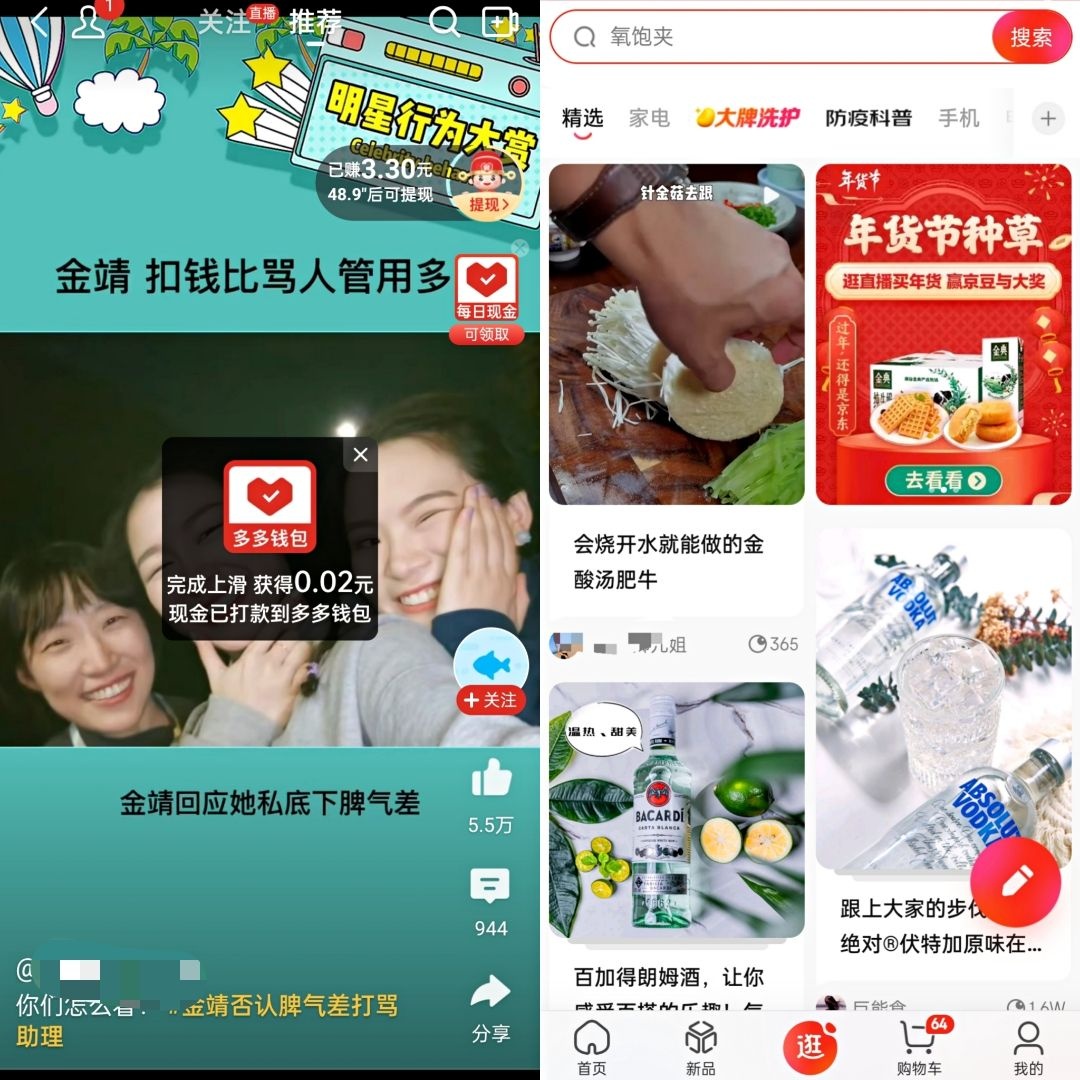Tap 提现 to withdraw earnings
This screenshot has height=1080, width=1080.
pos(489,204)
